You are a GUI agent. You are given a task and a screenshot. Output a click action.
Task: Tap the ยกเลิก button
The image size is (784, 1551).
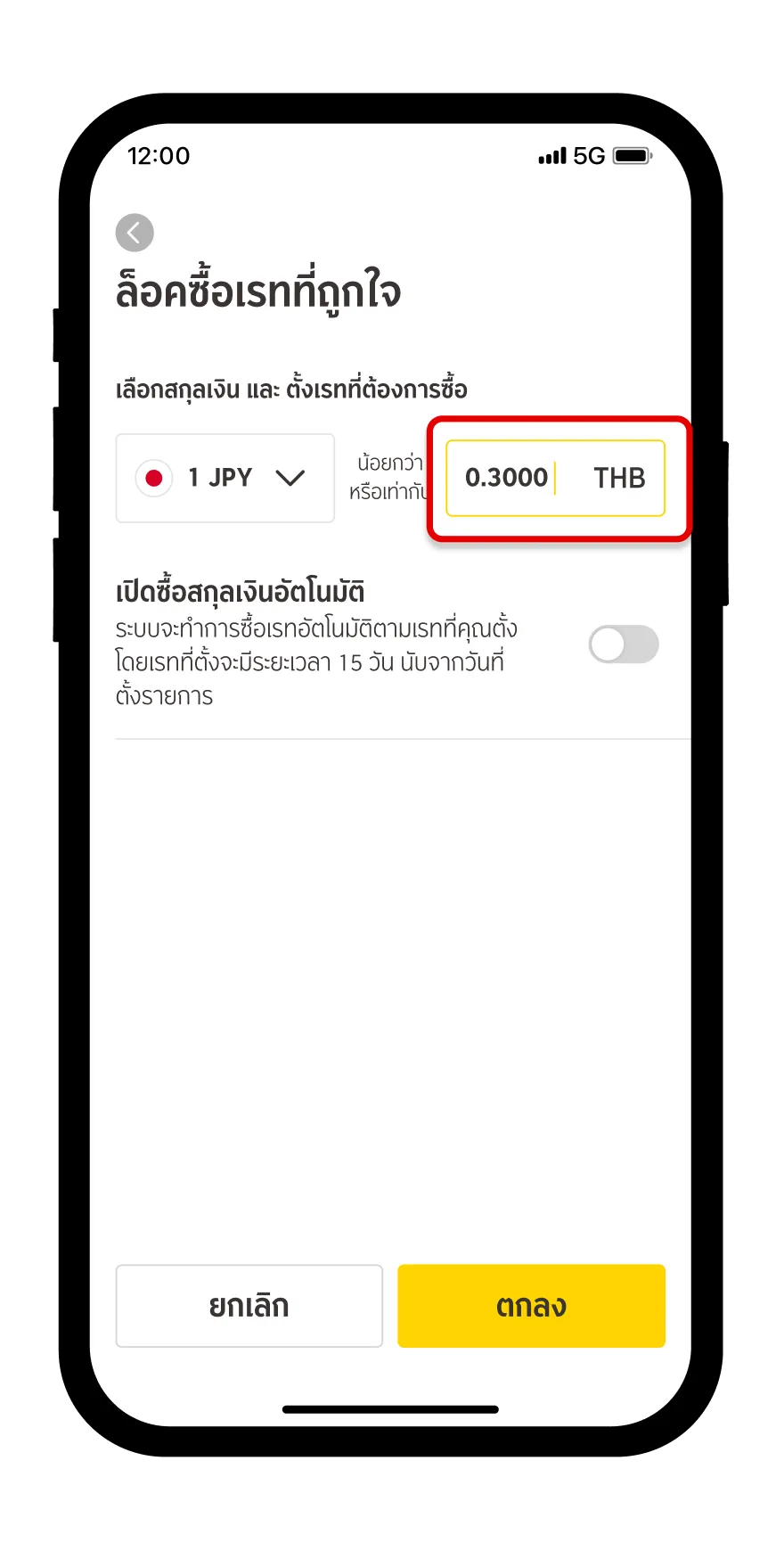pos(249,1306)
